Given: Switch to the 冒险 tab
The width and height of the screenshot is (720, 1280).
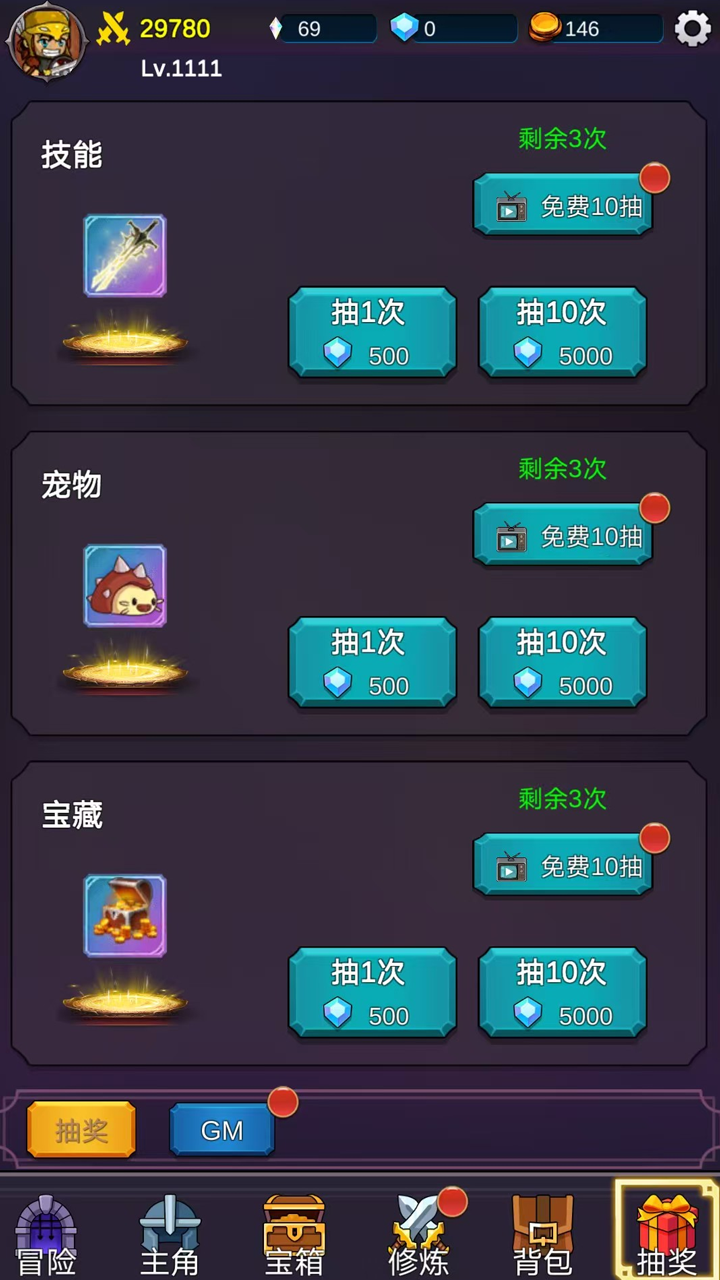Looking at the screenshot, I should click(46, 1235).
